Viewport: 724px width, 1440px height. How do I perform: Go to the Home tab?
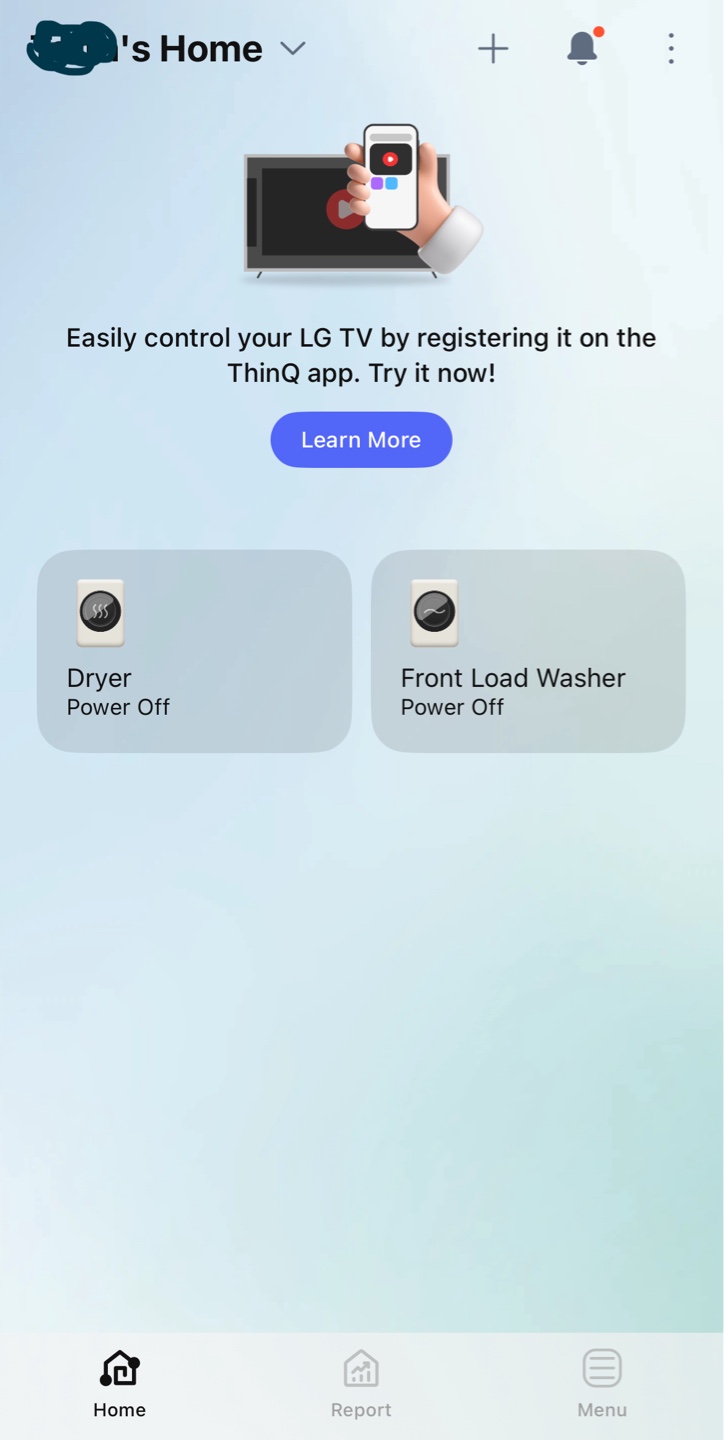pyautogui.click(x=119, y=1384)
